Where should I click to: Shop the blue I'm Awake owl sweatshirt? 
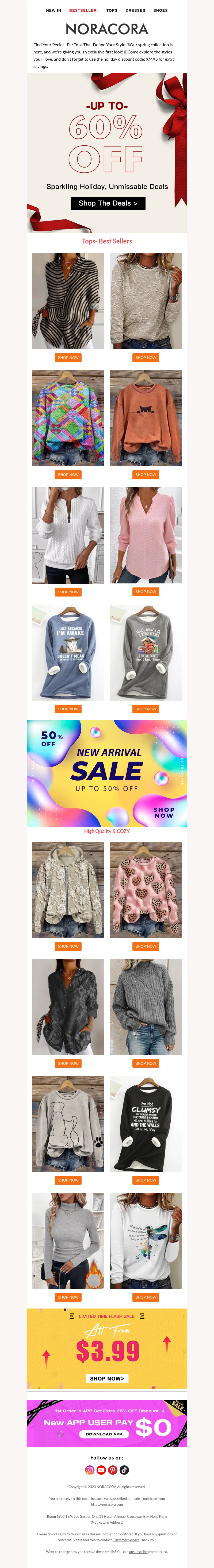click(x=68, y=709)
